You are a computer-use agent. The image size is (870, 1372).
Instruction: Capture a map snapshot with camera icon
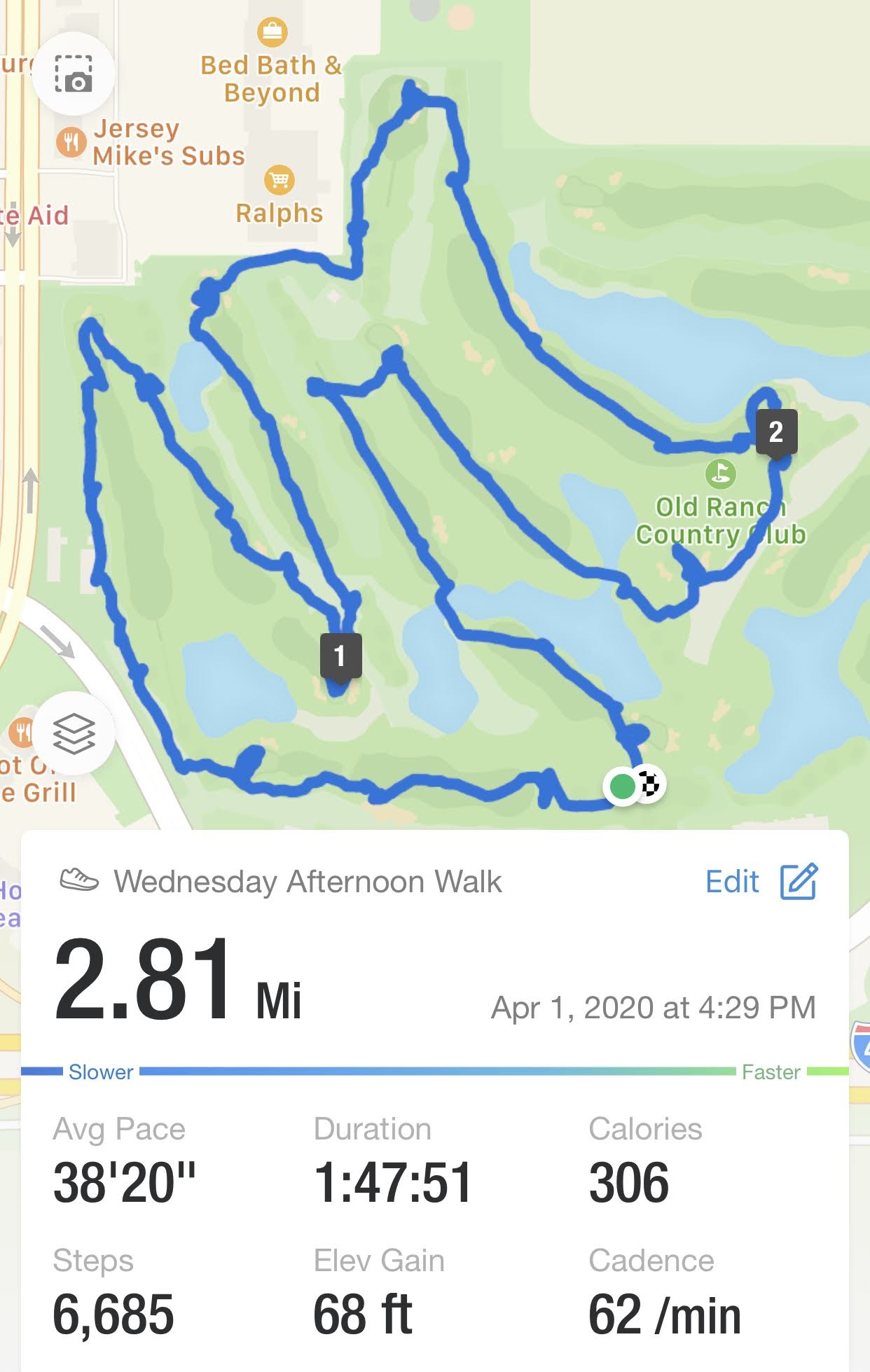pyautogui.click(x=74, y=74)
